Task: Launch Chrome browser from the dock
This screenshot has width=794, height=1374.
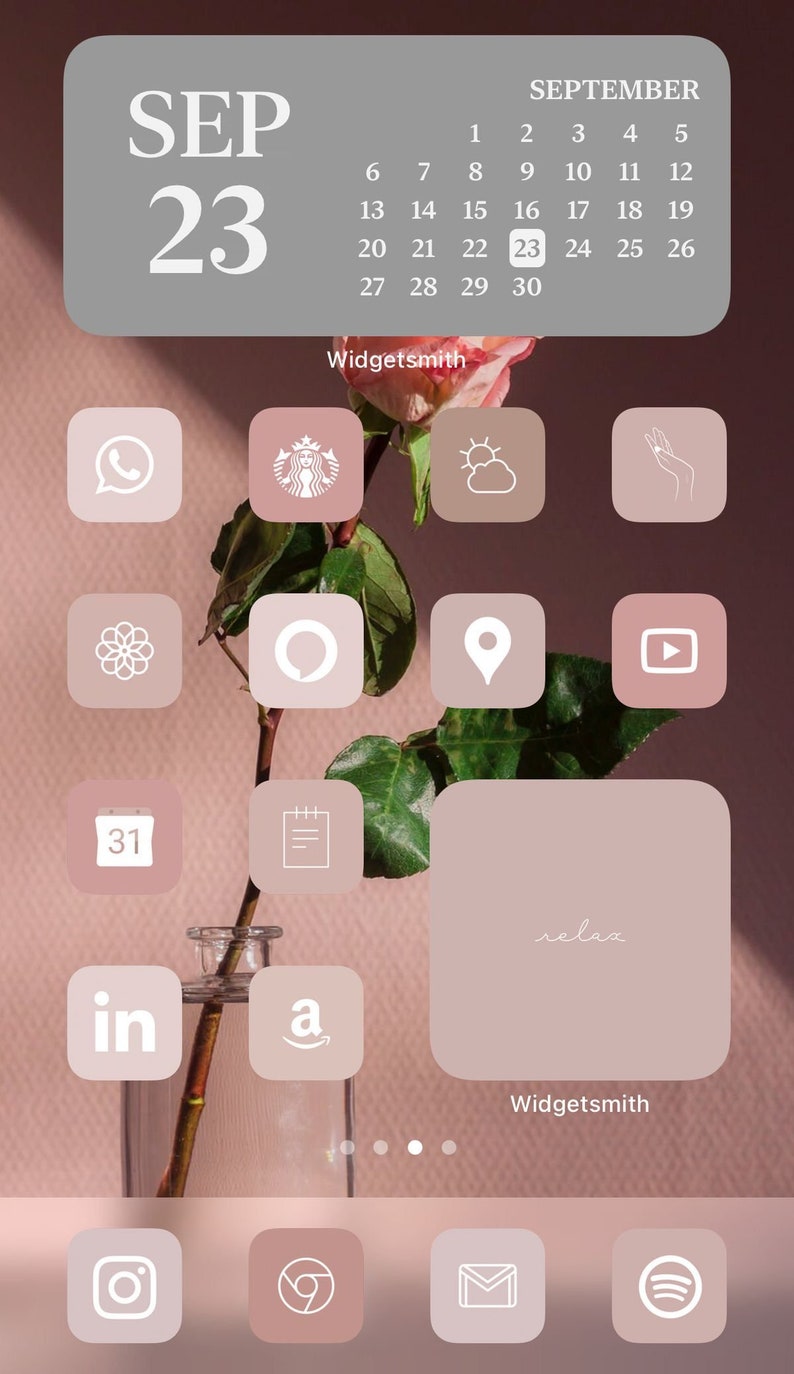Action: 306,1286
